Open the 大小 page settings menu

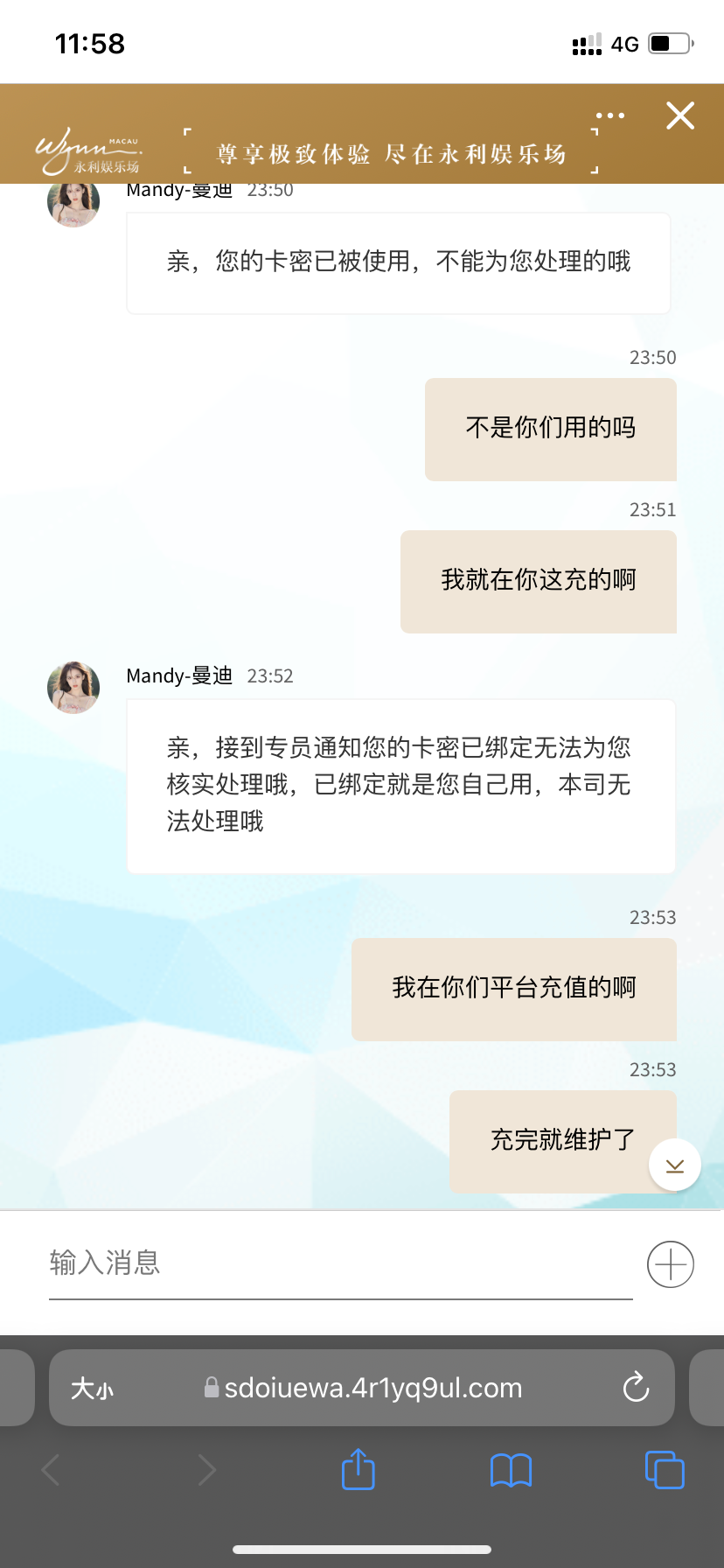tap(92, 1389)
